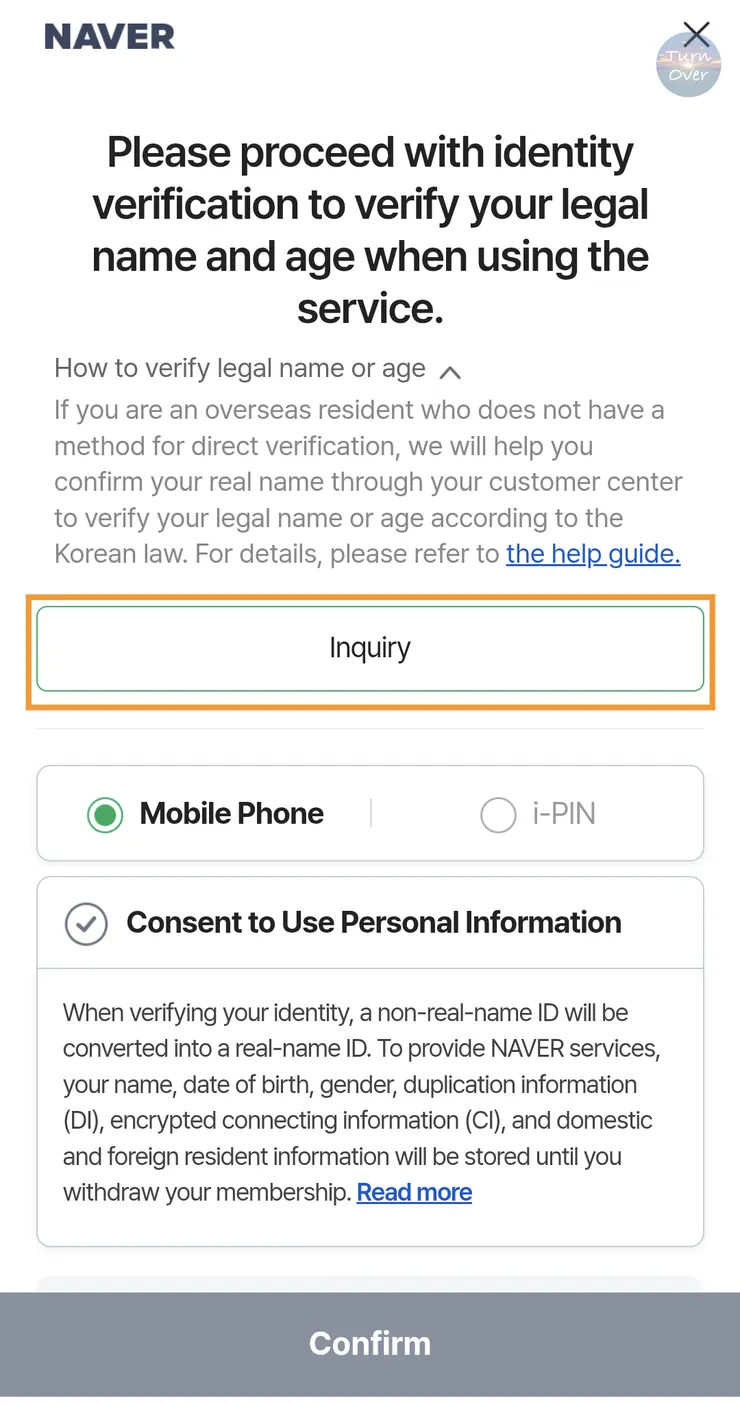The width and height of the screenshot is (740, 1403).
Task: Select Mobile Phone verification method
Action: [x=105, y=814]
